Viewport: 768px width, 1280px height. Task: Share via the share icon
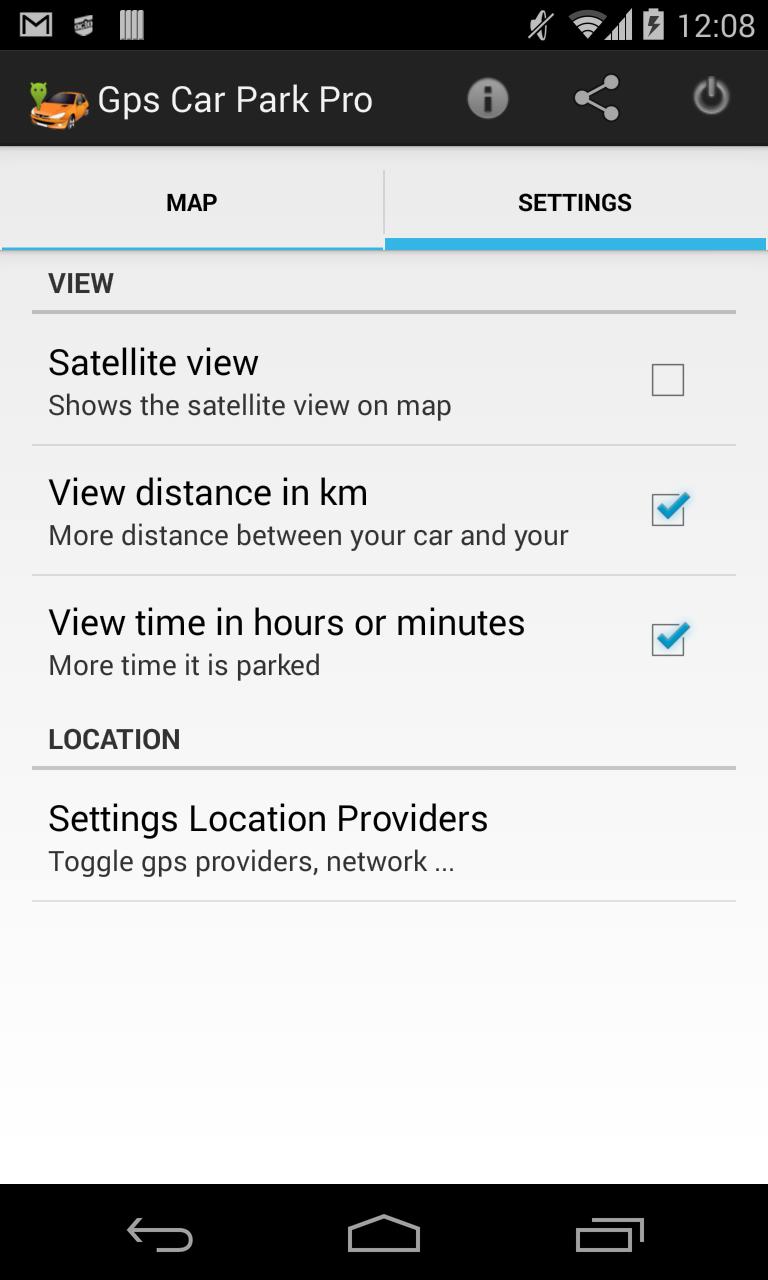[597, 99]
